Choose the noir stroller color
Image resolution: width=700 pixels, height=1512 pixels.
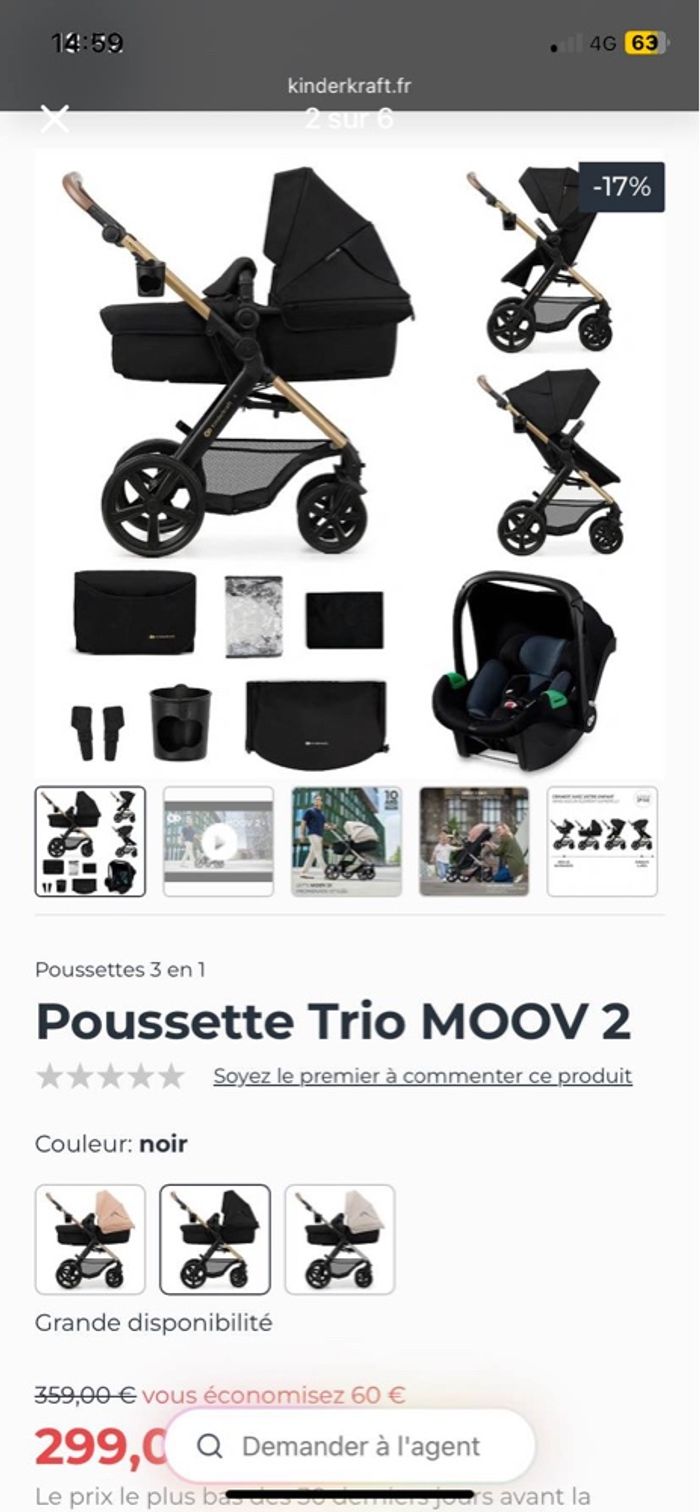click(x=215, y=1239)
